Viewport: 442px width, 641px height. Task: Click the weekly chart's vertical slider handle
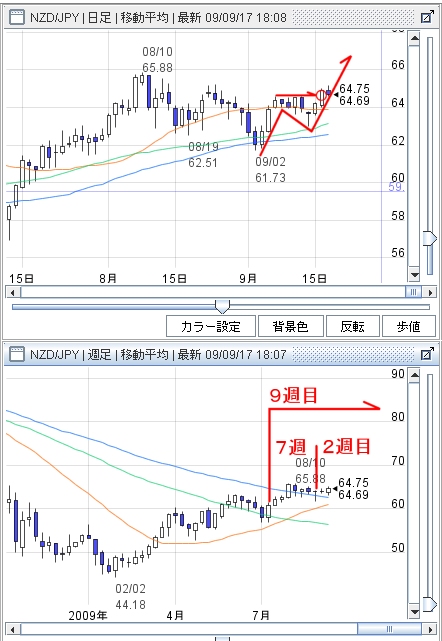click(x=430, y=605)
